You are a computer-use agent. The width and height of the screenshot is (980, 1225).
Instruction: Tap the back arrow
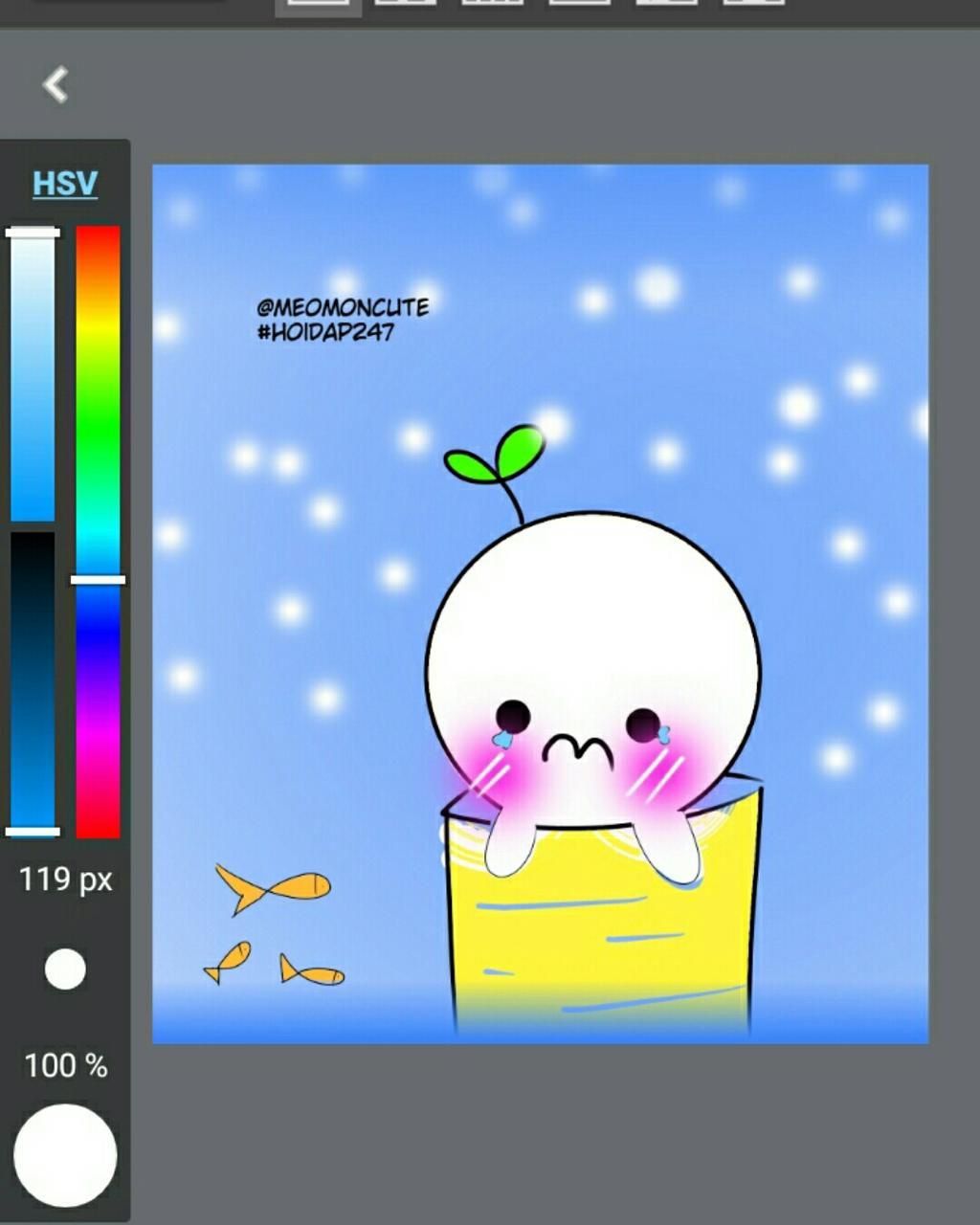(56, 84)
